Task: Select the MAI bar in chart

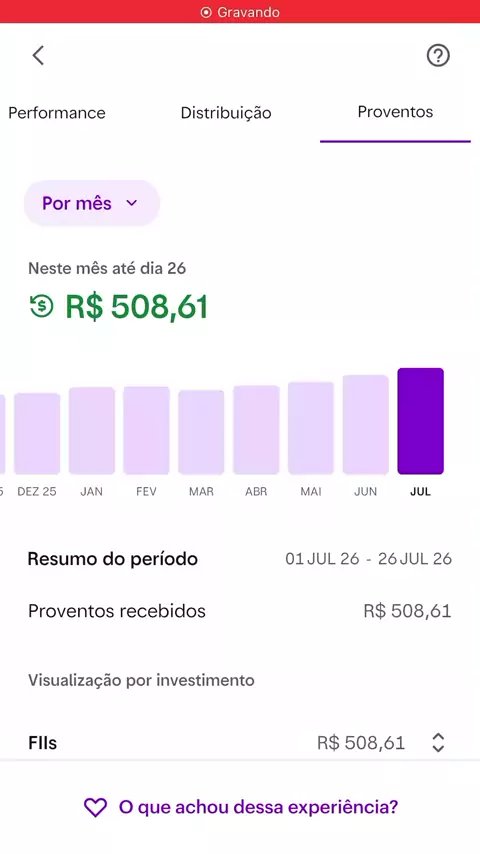Action: 311,428
